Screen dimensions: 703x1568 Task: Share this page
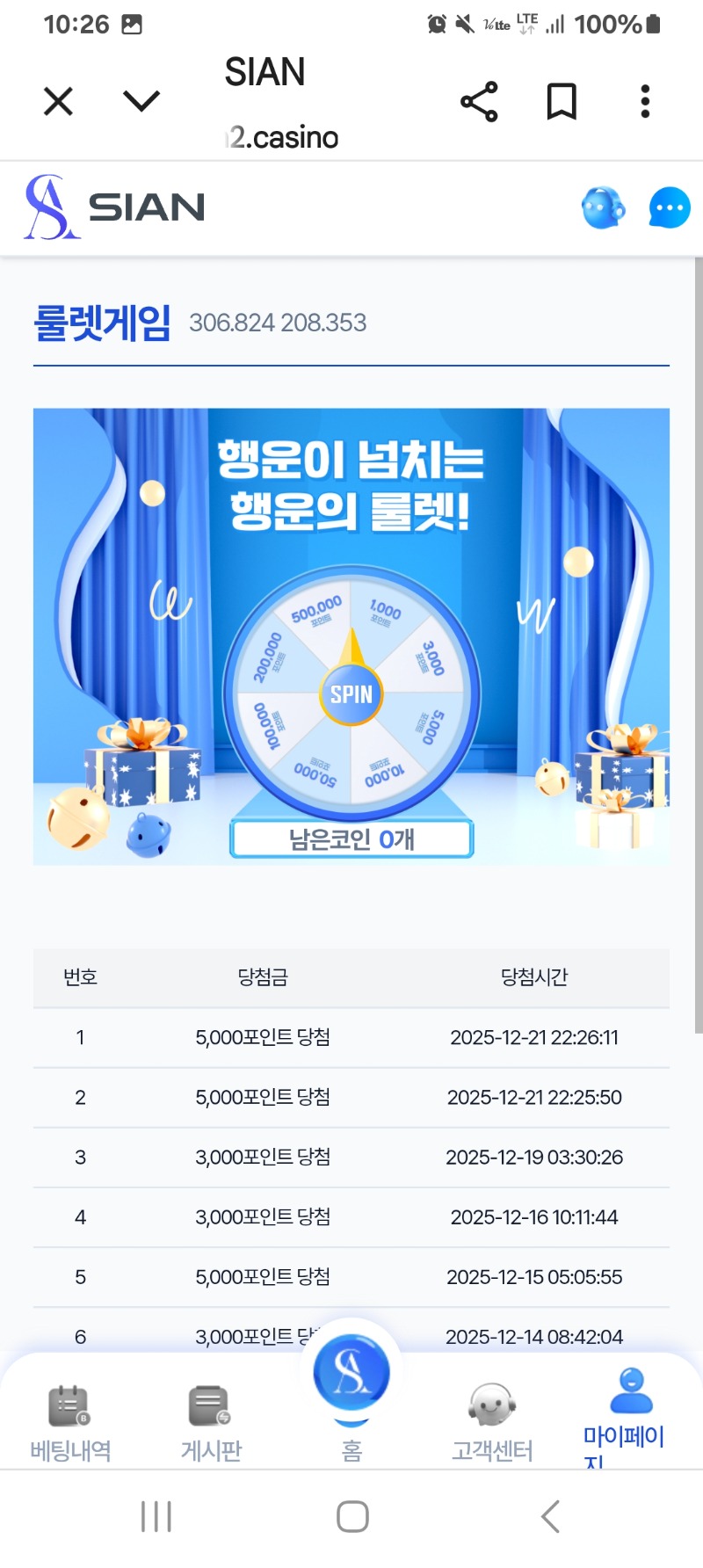[x=479, y=102]
